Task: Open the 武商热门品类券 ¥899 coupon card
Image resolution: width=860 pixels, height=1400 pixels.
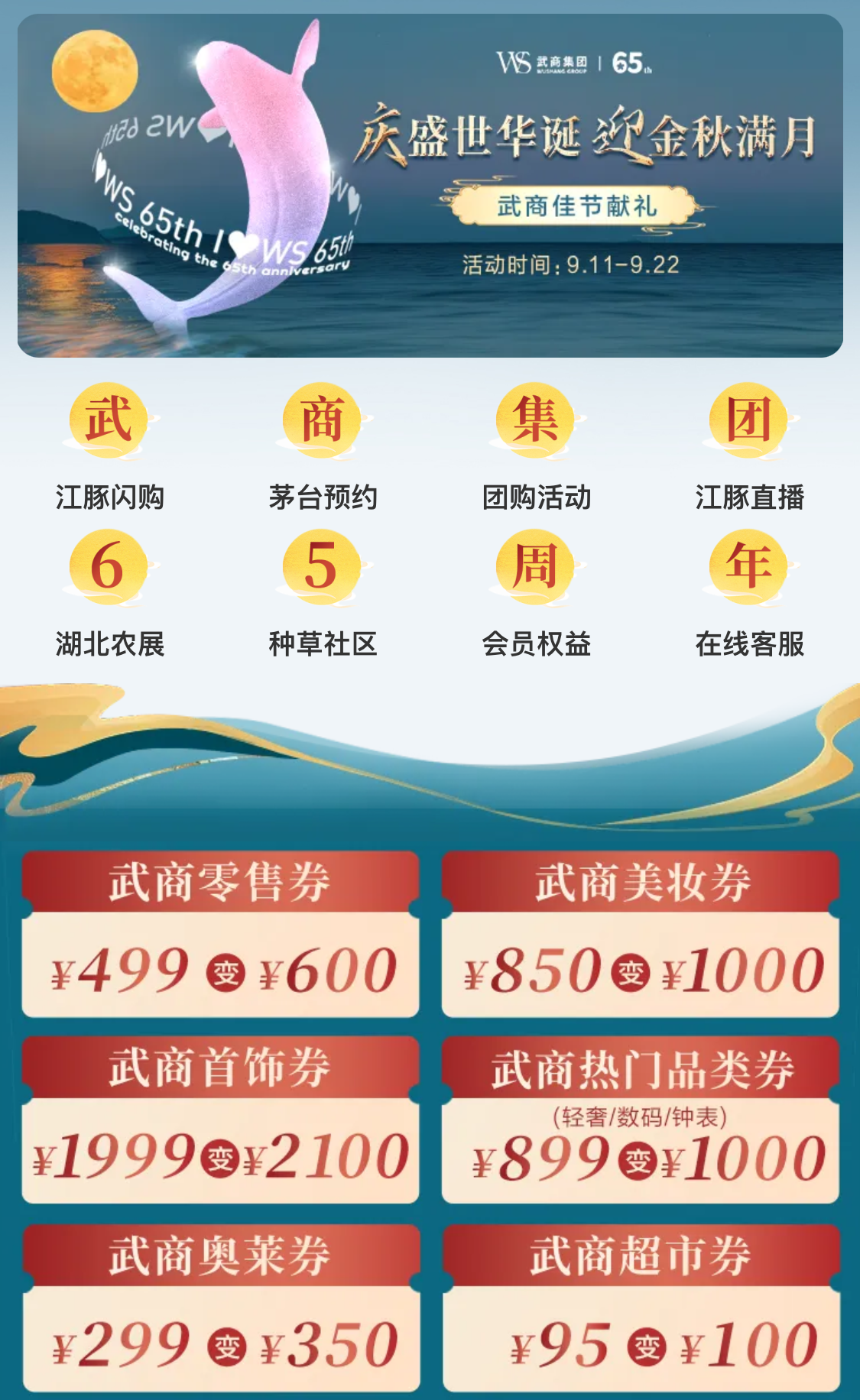Action: [640, 1120]
